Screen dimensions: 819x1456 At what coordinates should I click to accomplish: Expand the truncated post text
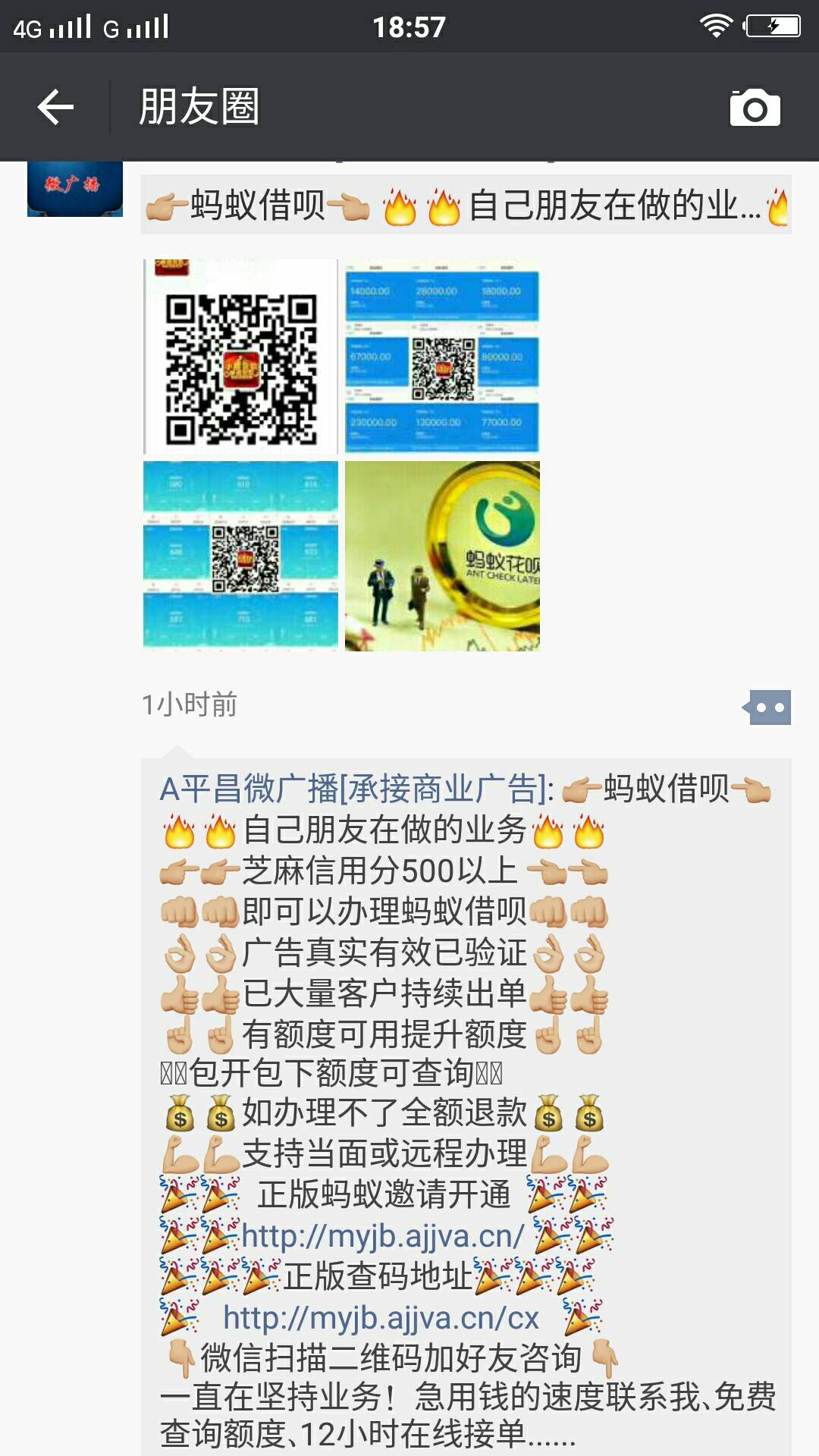466,206
